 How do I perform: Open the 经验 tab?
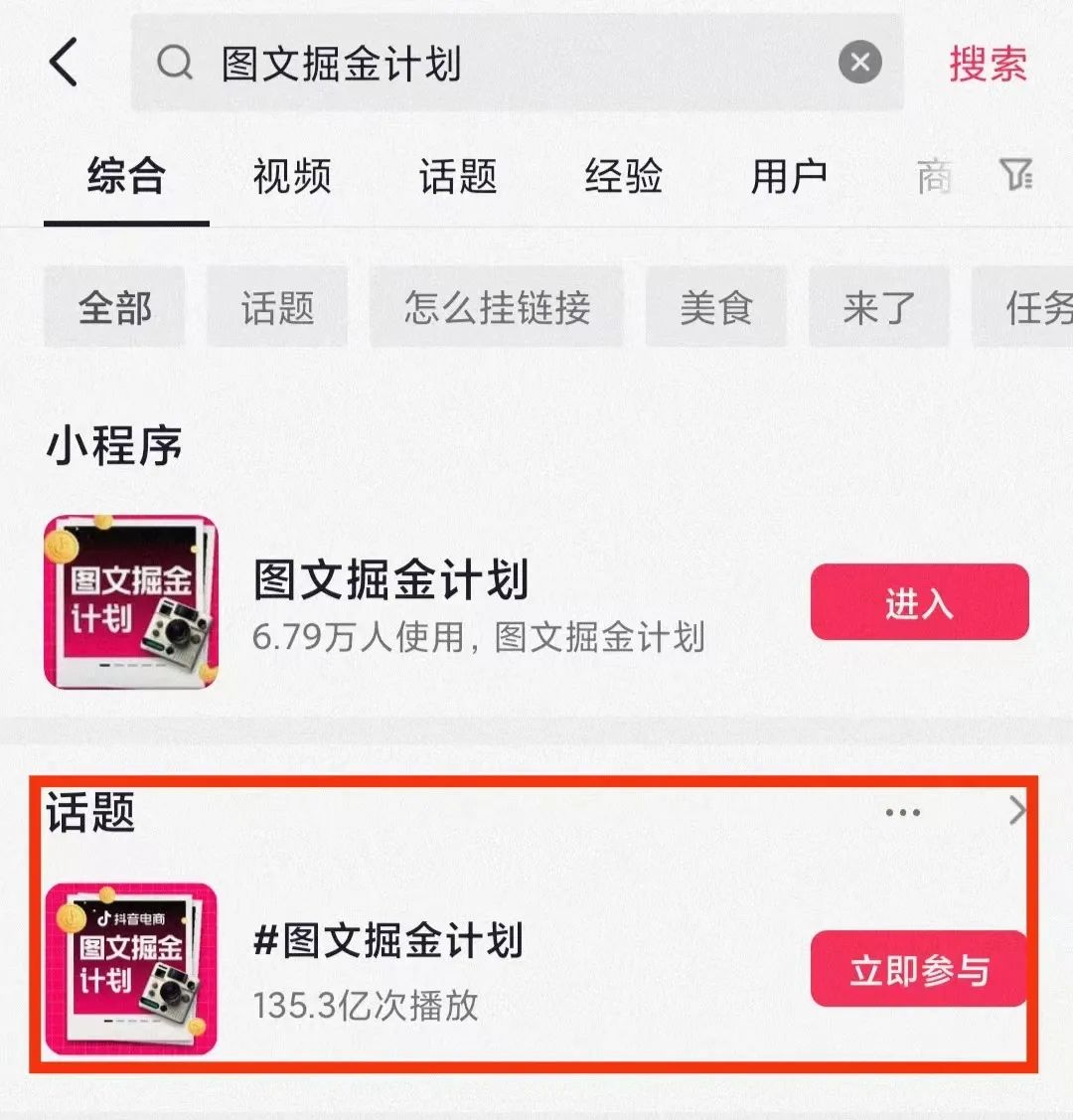point(623,178)
